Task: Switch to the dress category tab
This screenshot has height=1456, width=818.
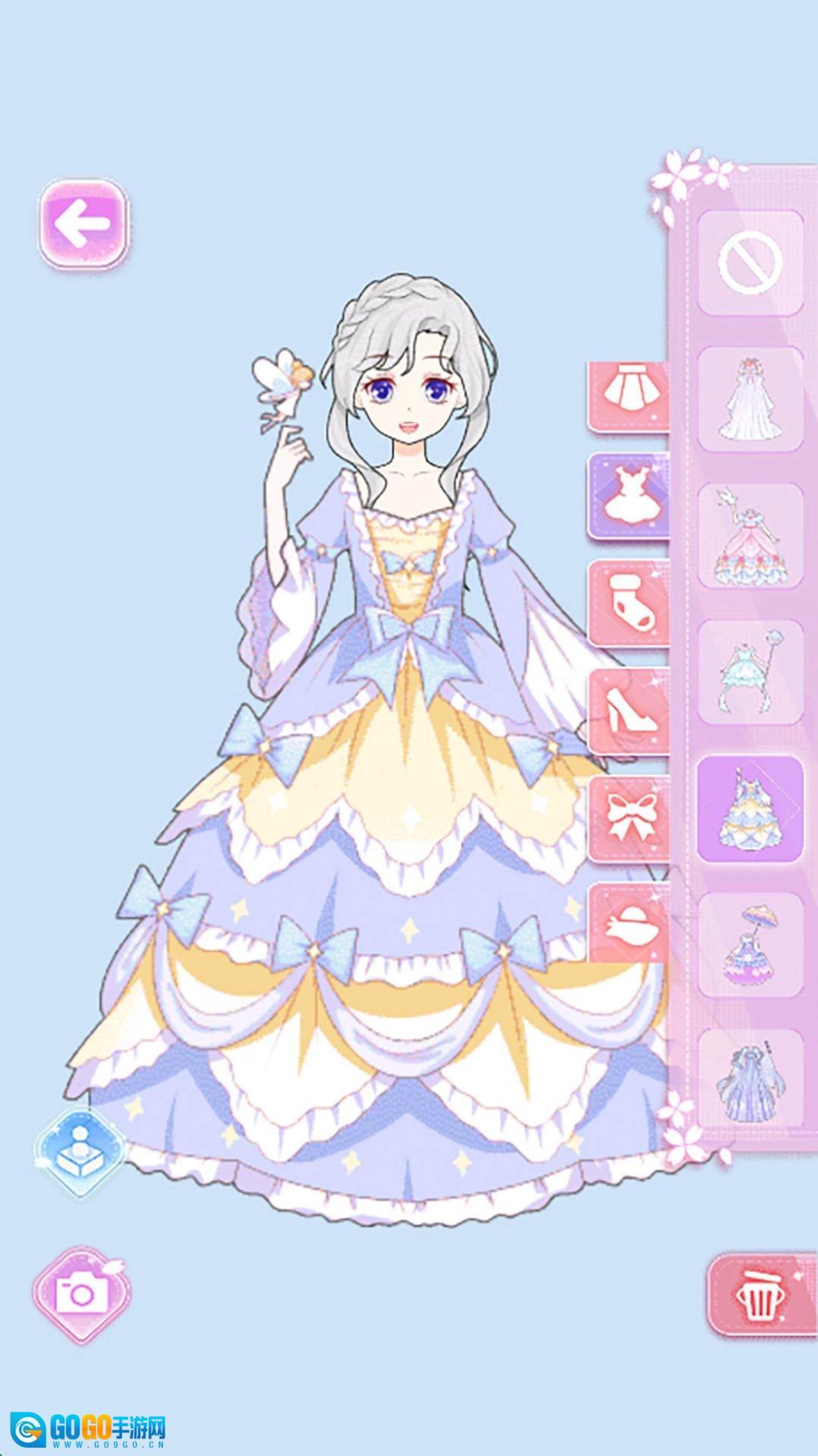Action: pyautogui.click(x=629, y=498)
